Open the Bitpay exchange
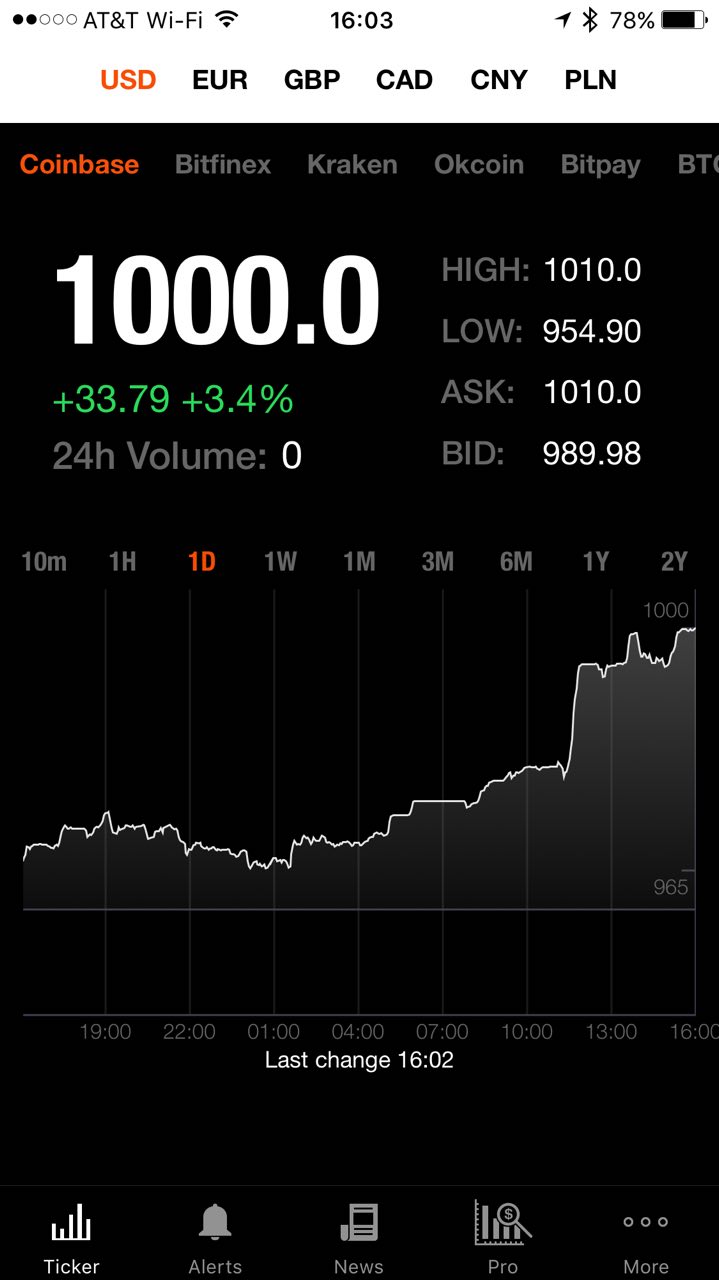 600,165
